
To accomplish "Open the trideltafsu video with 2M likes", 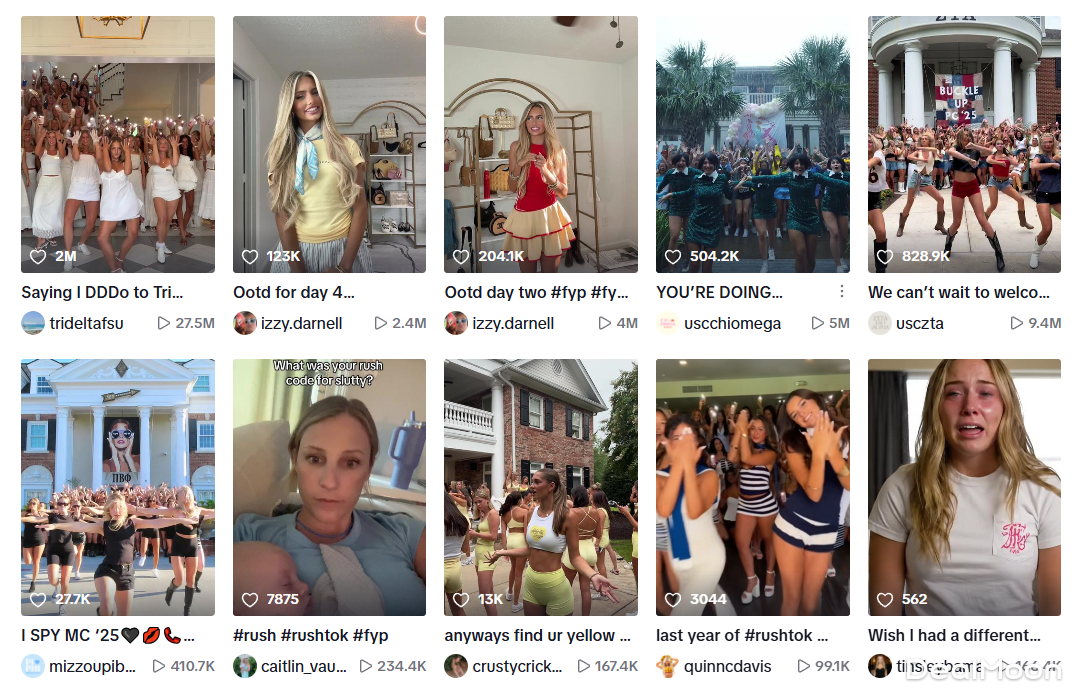I will tap(118, 144).
